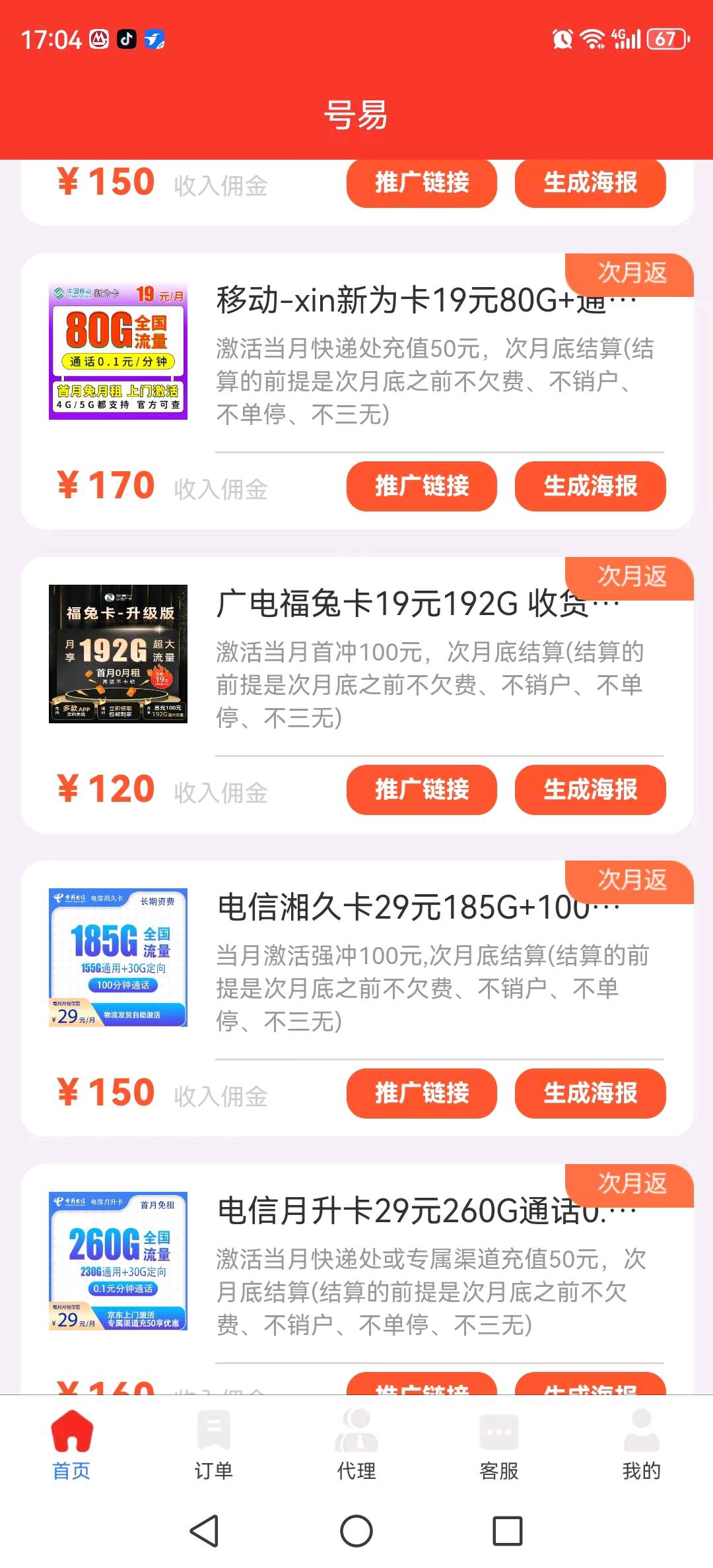Screen dimensions: 713x1568
Task: Tap 推广链接 in the top ¥150 card
Action: point(421,183)
